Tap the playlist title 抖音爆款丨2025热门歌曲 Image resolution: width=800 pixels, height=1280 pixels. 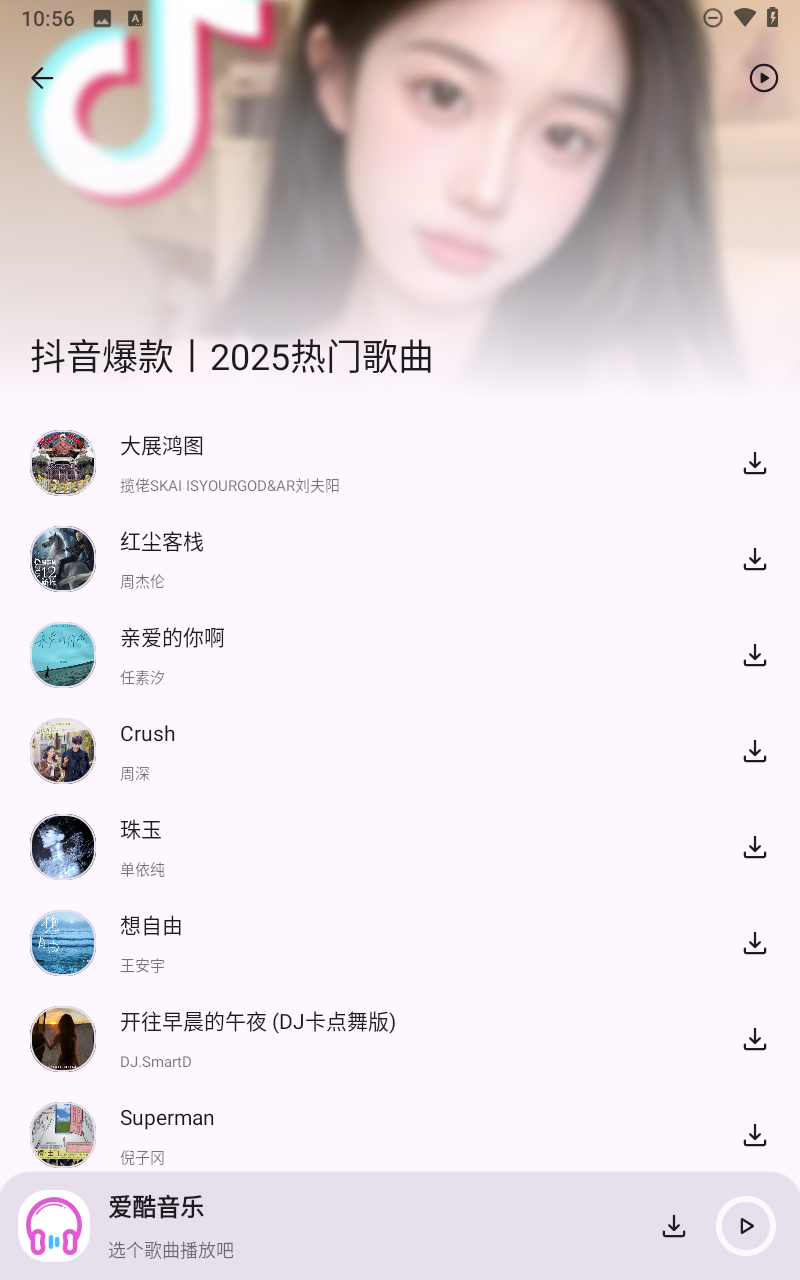[x=228, y=357]
